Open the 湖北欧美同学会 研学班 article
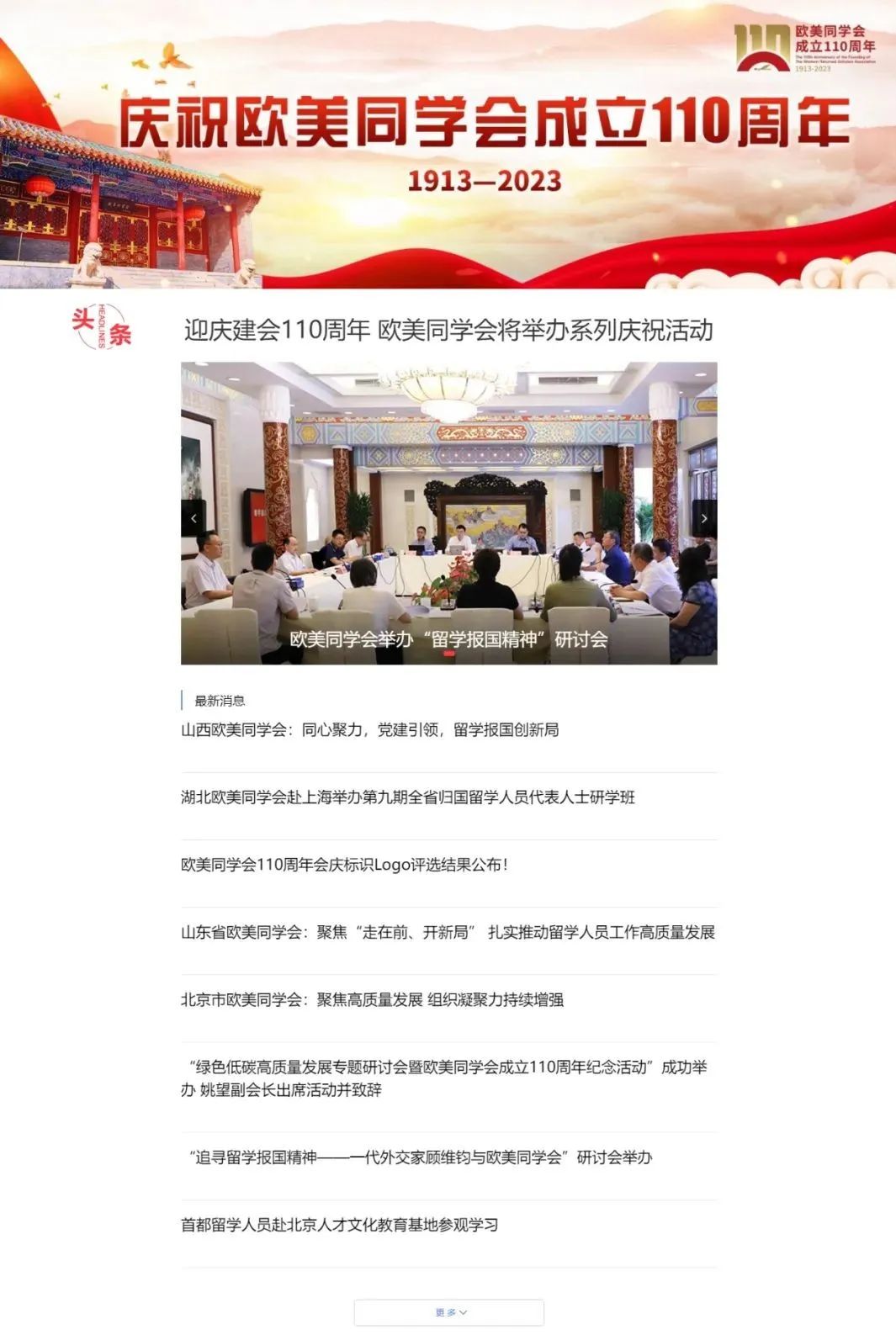 tap(408, 797)
